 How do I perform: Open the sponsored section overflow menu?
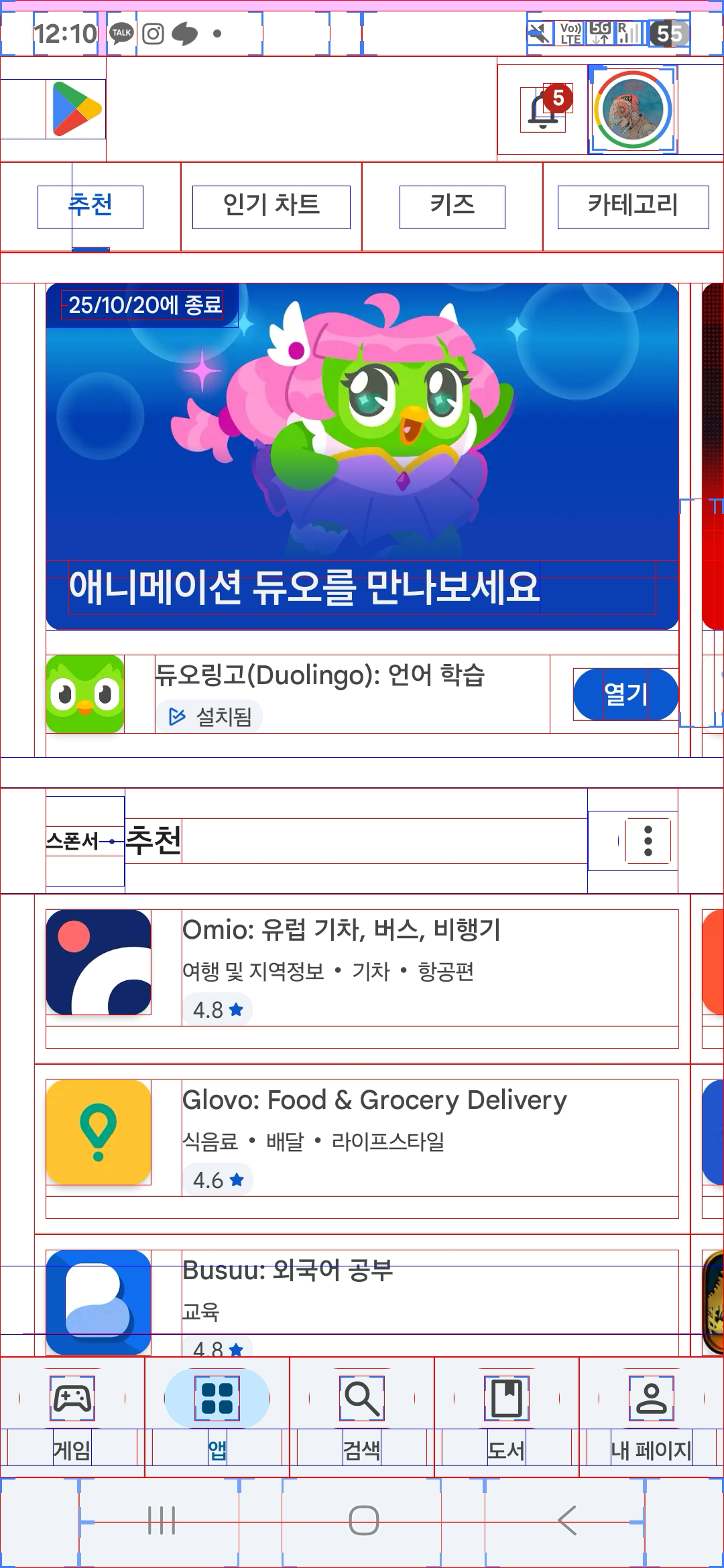[x=648, y=841]
